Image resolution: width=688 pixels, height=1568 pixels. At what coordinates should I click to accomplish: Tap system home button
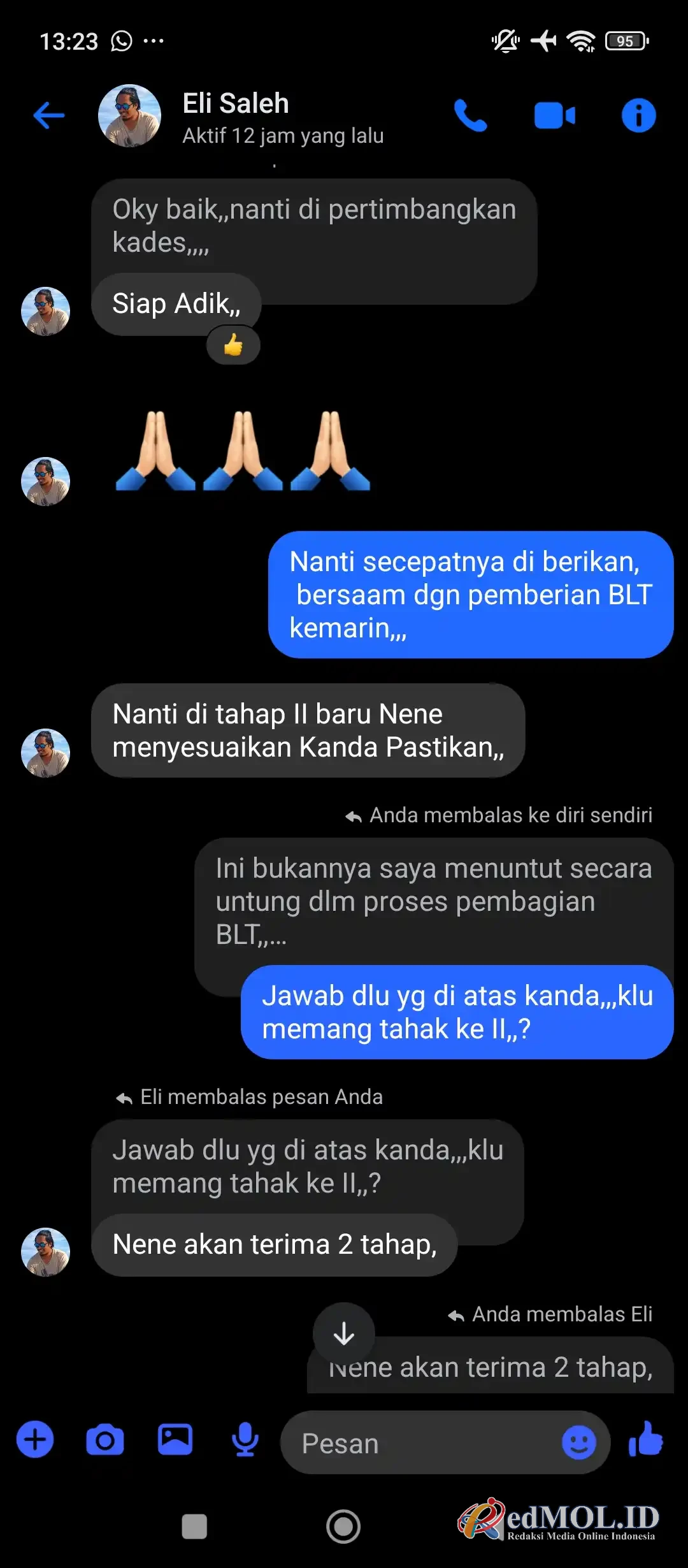point(343,1527)
